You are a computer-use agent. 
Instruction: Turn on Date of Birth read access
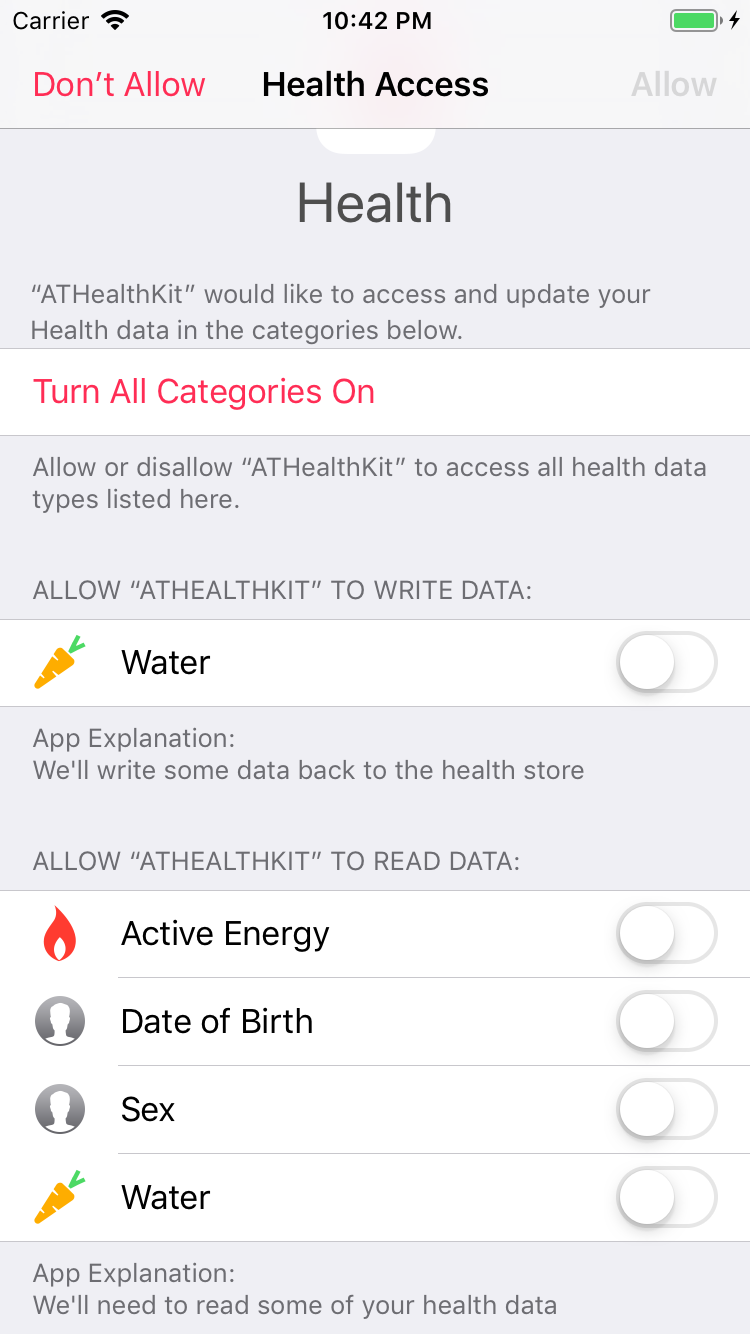[x=667, y=1021]
